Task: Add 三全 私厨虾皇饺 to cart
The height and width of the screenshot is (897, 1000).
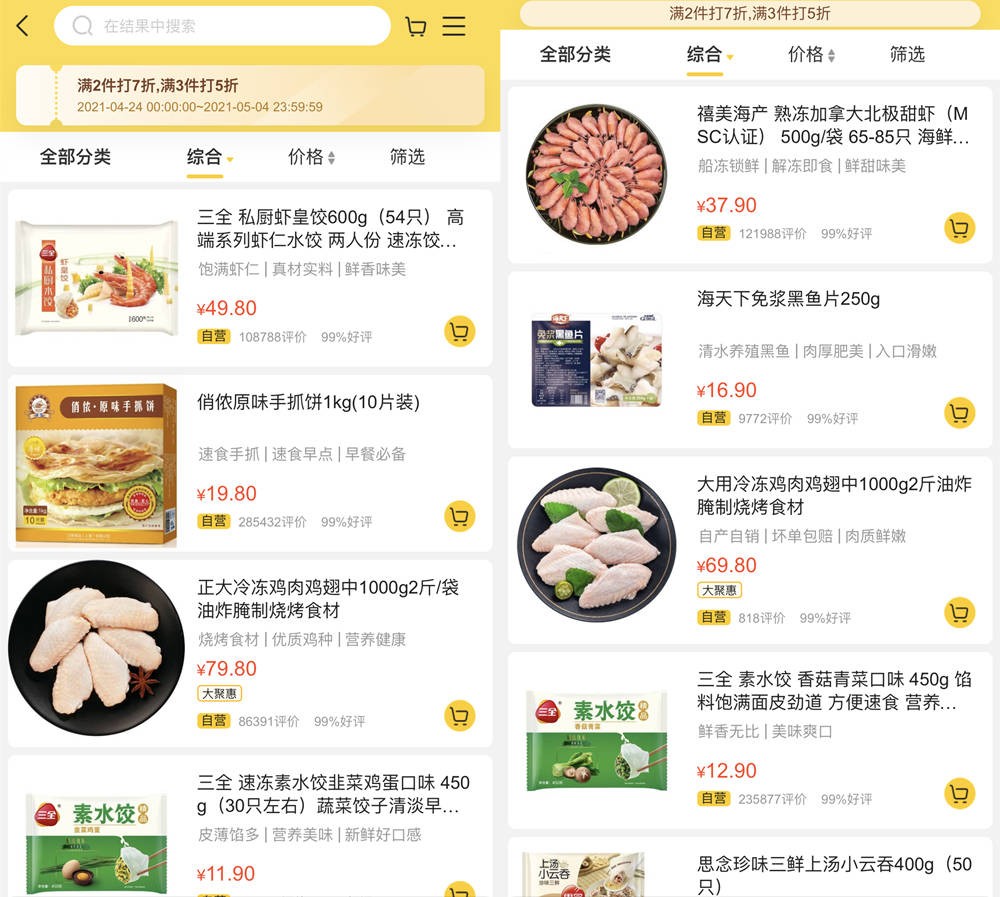Action: click(x=459, y=331)
